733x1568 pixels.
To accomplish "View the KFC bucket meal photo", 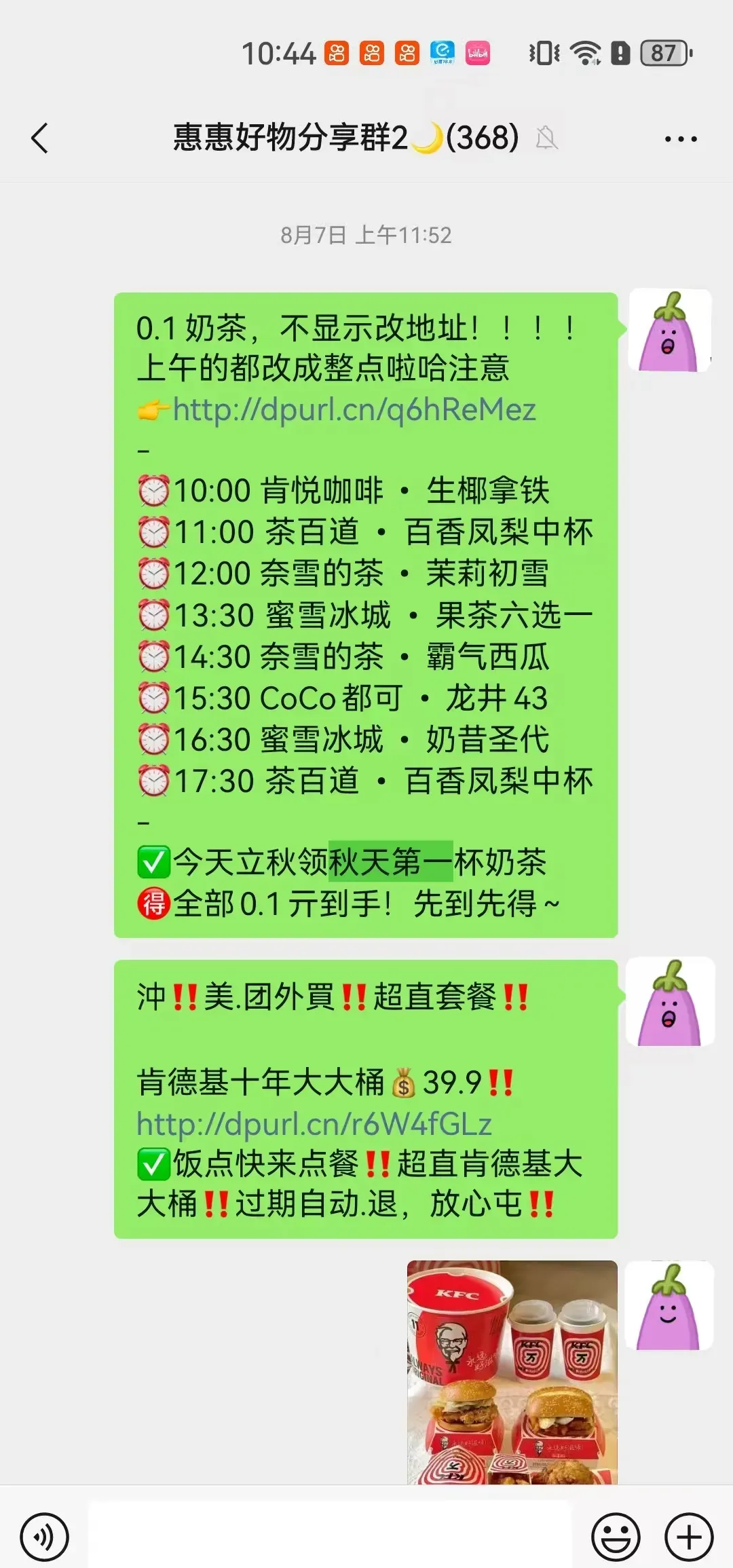I will coord(512,1371).
